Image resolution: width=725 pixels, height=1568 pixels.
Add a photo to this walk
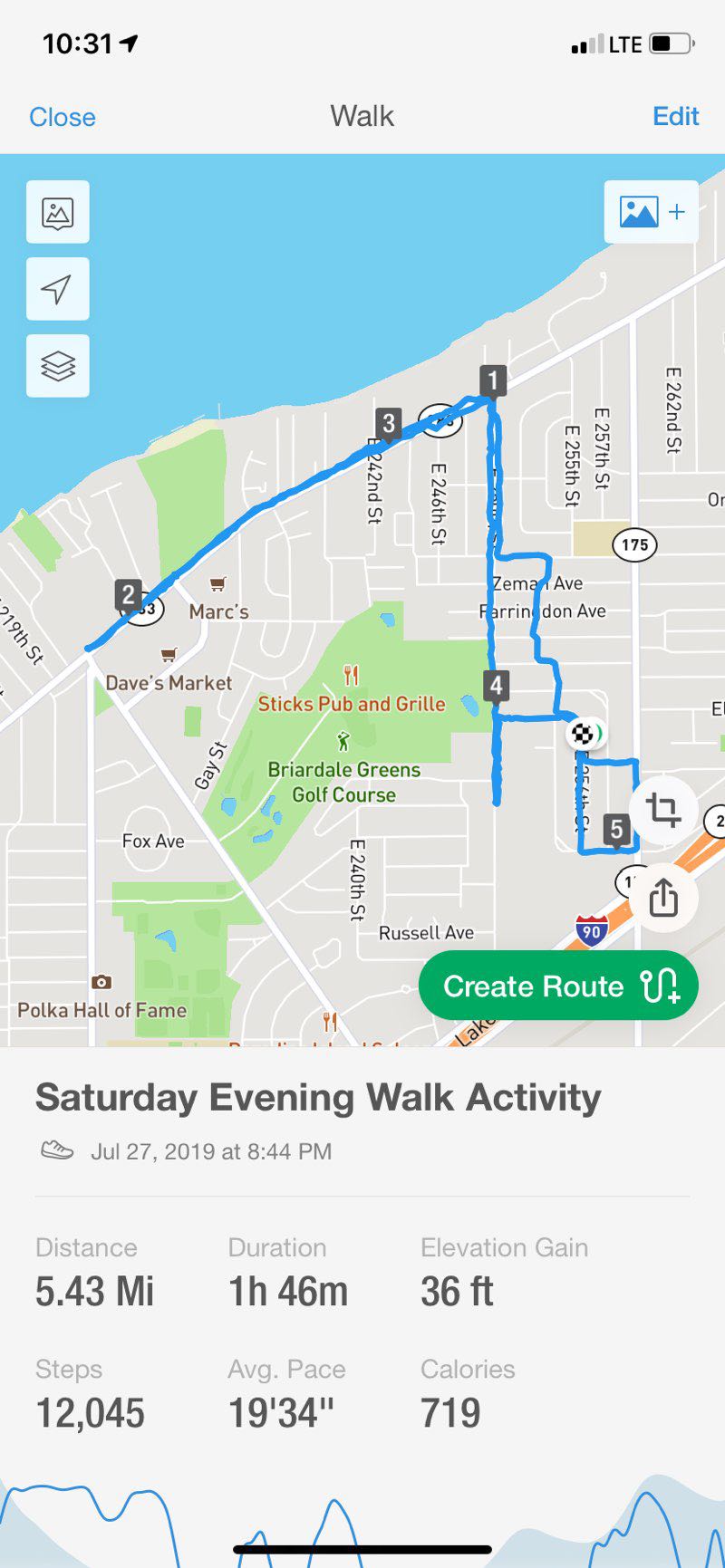click(651, 212)
